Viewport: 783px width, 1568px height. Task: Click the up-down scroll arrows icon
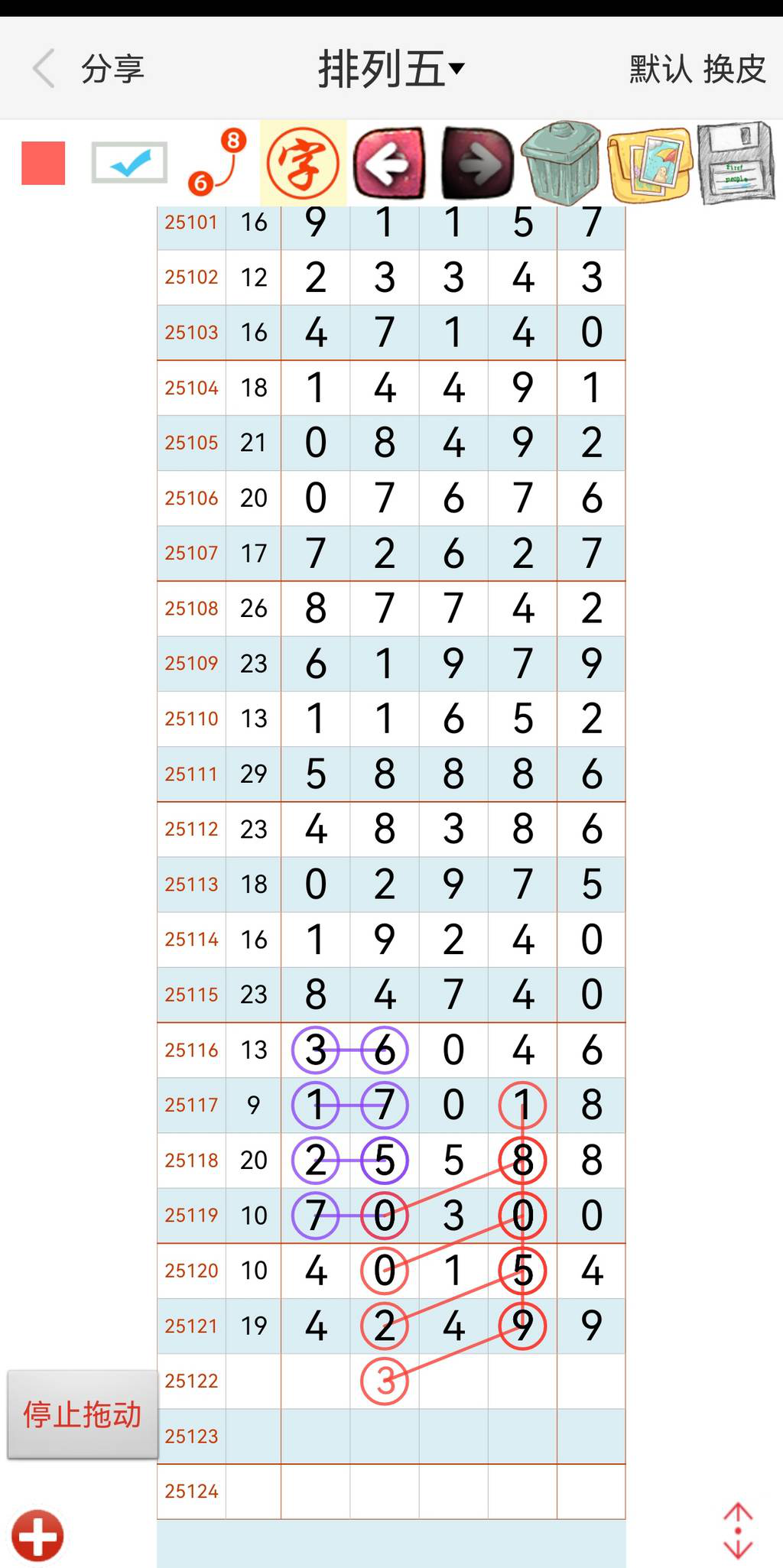tap(737, 1529)
